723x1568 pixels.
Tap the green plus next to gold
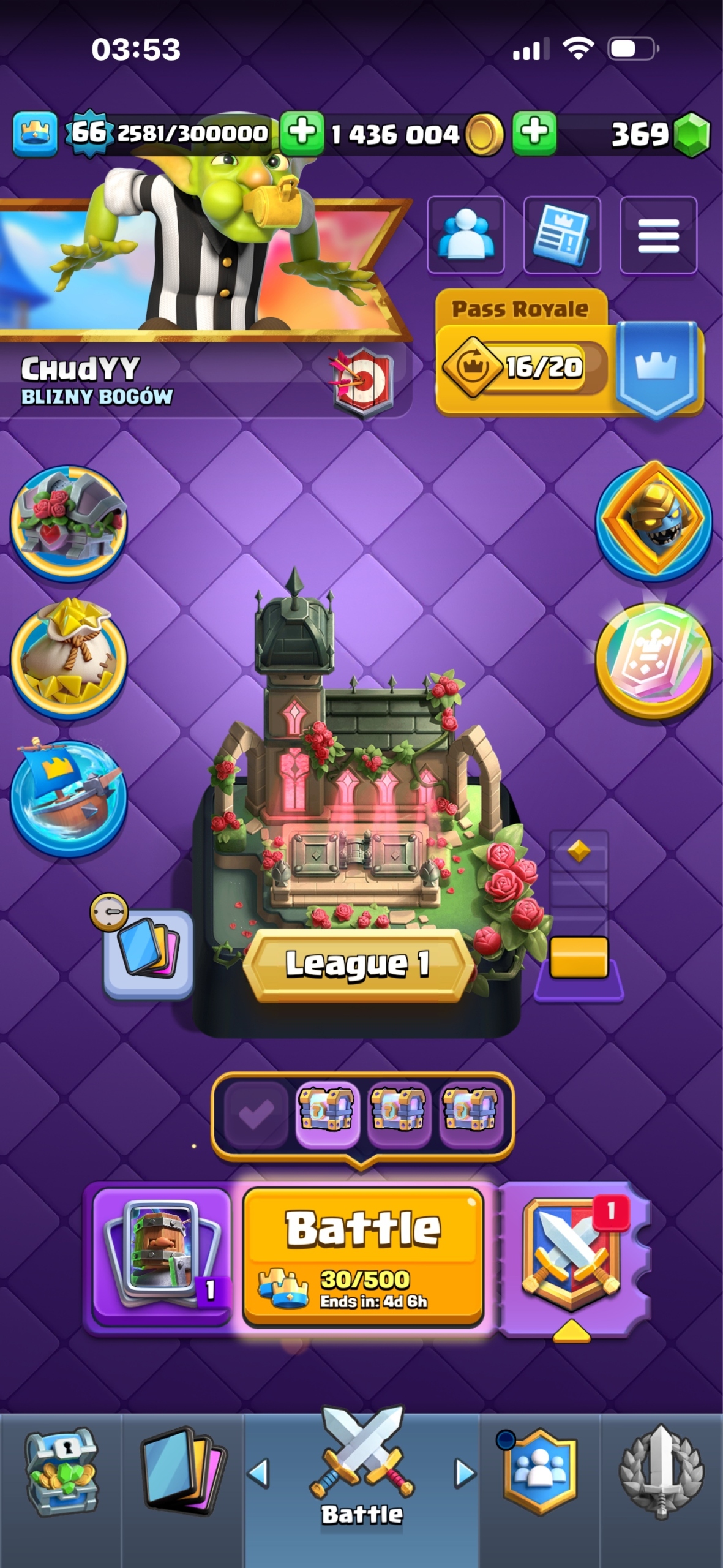(534, 132)
